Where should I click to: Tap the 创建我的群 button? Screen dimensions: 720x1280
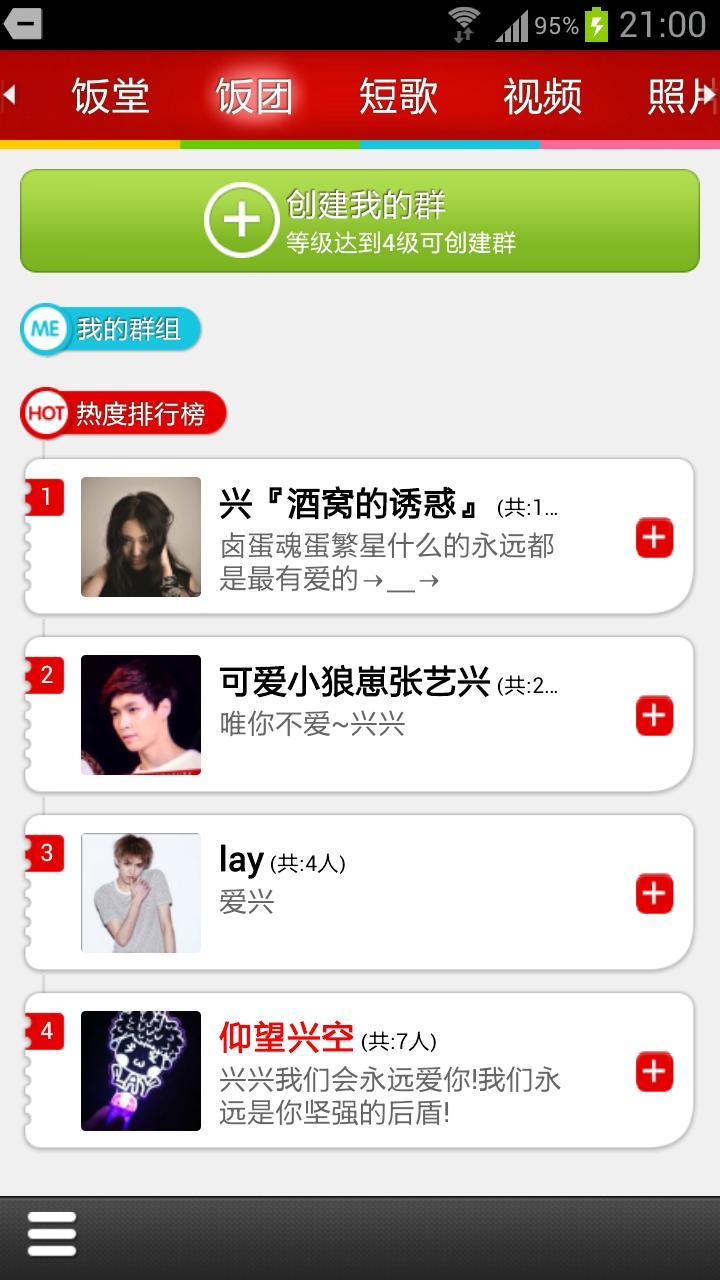[360, 221]
